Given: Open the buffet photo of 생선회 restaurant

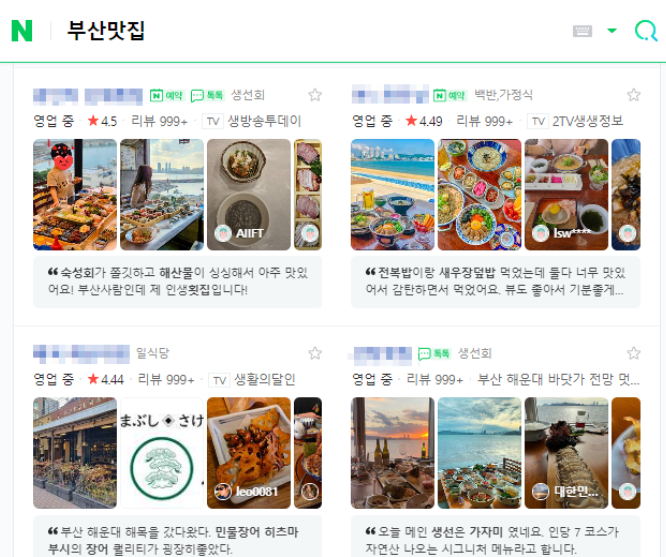Looking at the screenshot, I should point(74,194).
